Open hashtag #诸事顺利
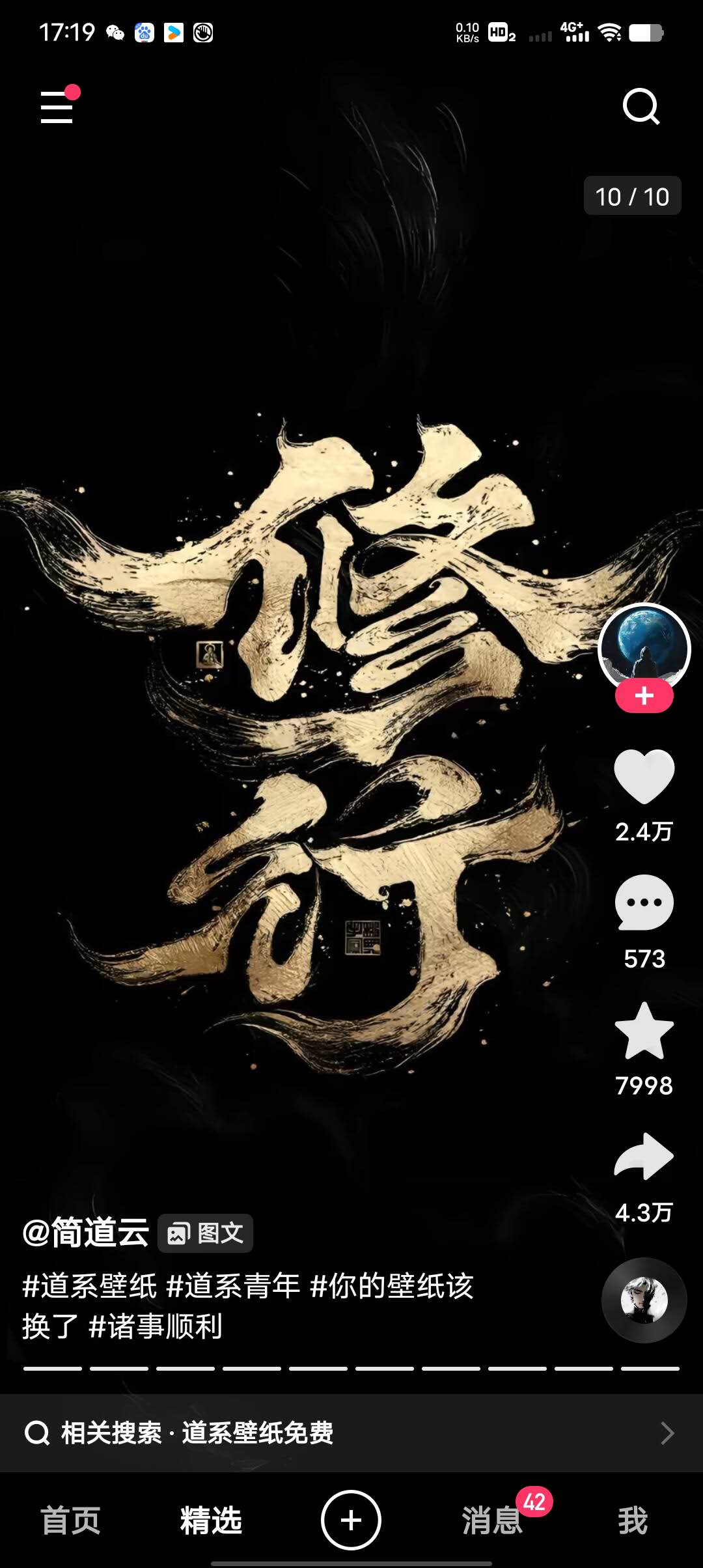This screenshot has width=703, height=1568. pyautogui.click(x=156, y=1326)
